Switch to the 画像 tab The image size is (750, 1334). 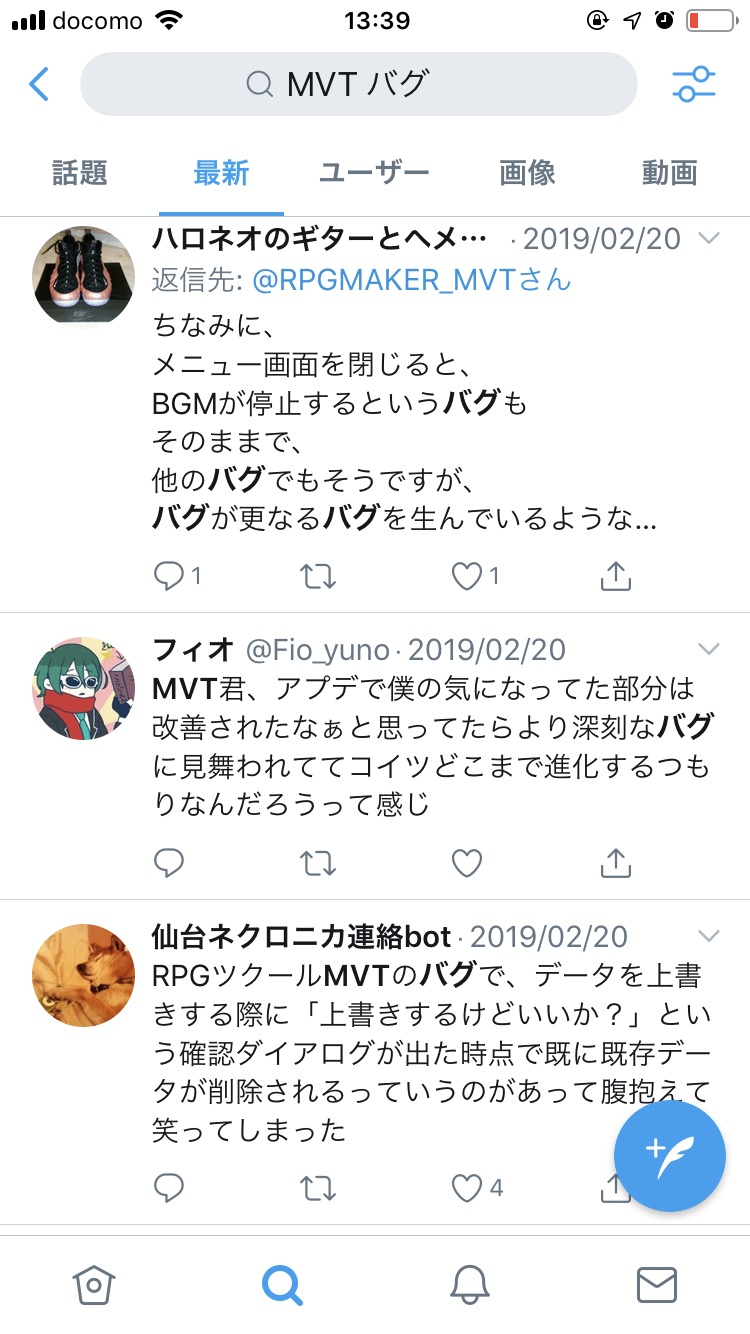pos(527,173)
